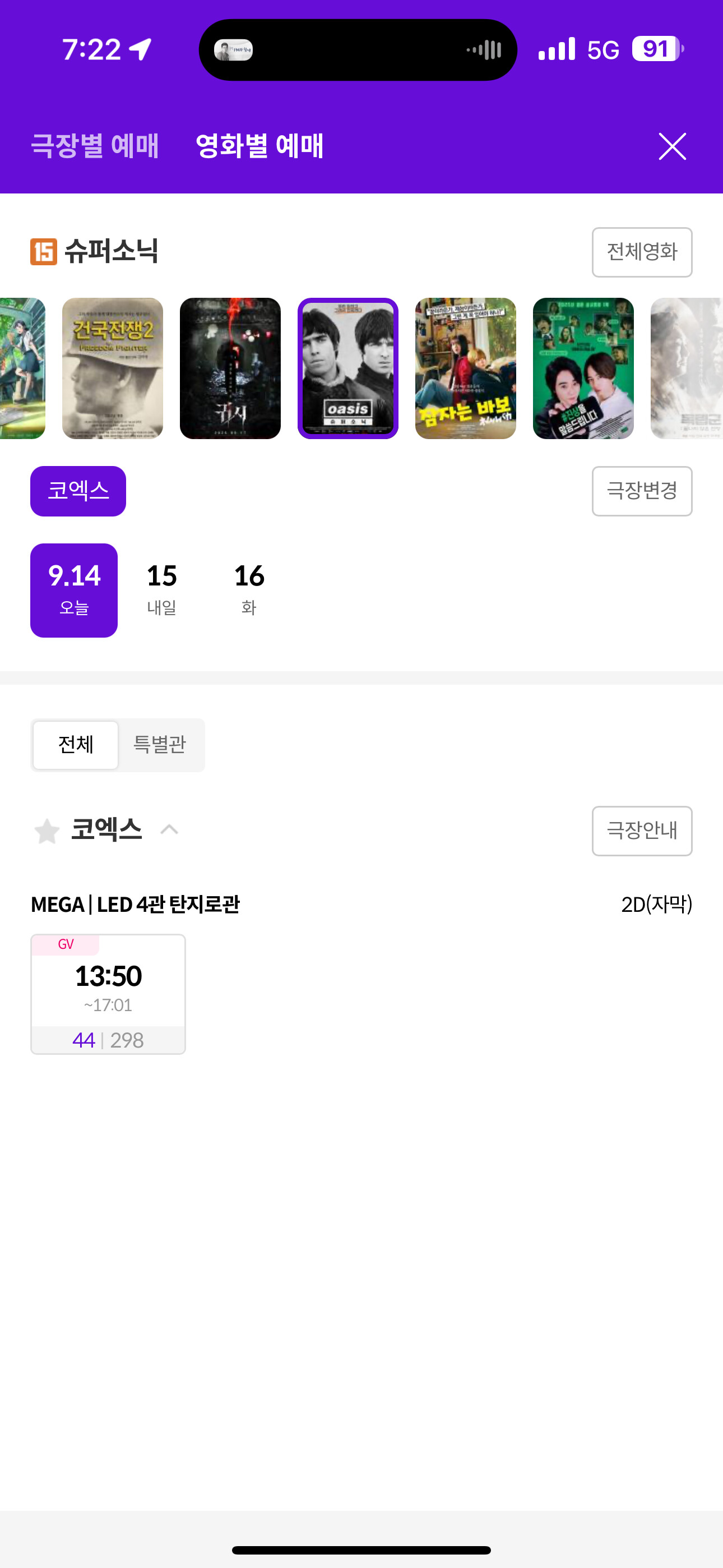Image resolution: width=723 pixels, height=1568 pixels.
Task: Choose the 귀시 movie poster
Action: click(x=230, y=368)
